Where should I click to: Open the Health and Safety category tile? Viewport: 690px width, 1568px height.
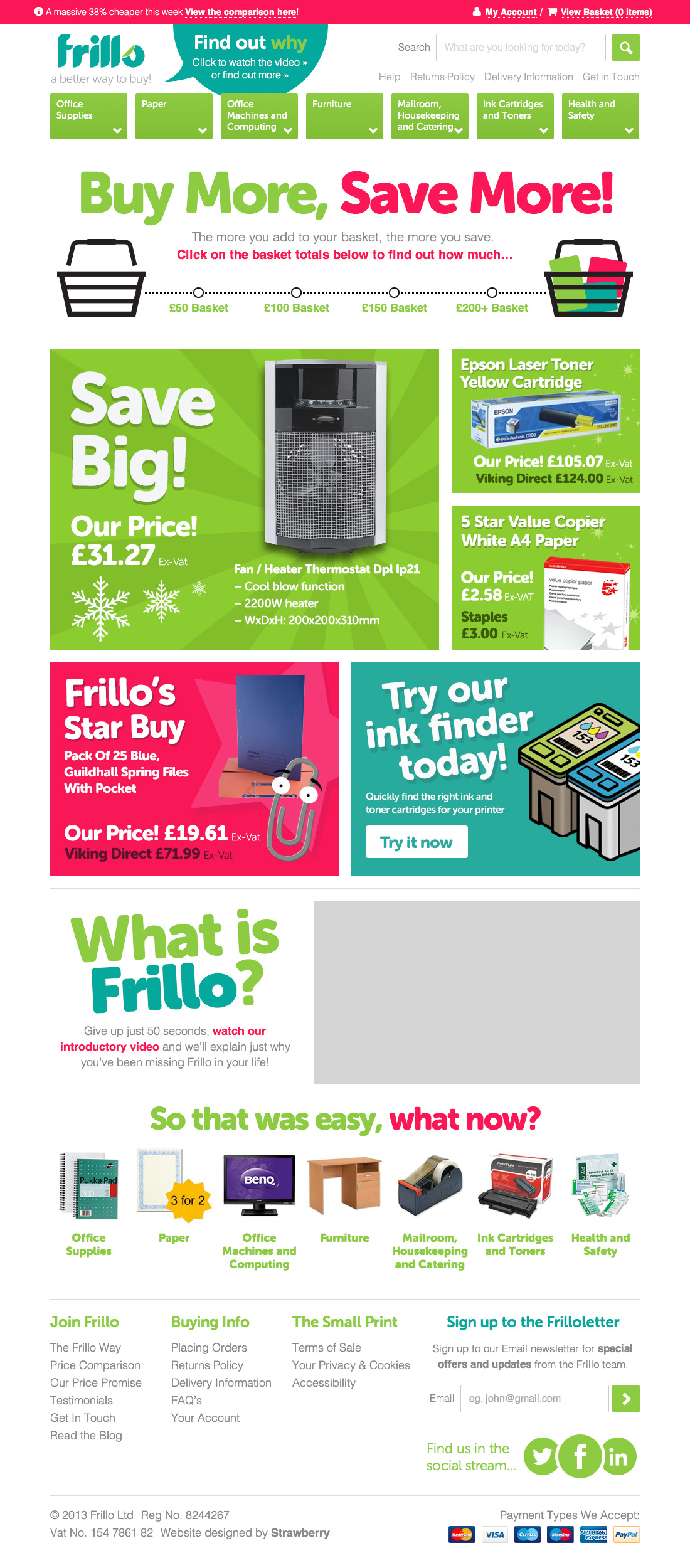coord(600,1204)
